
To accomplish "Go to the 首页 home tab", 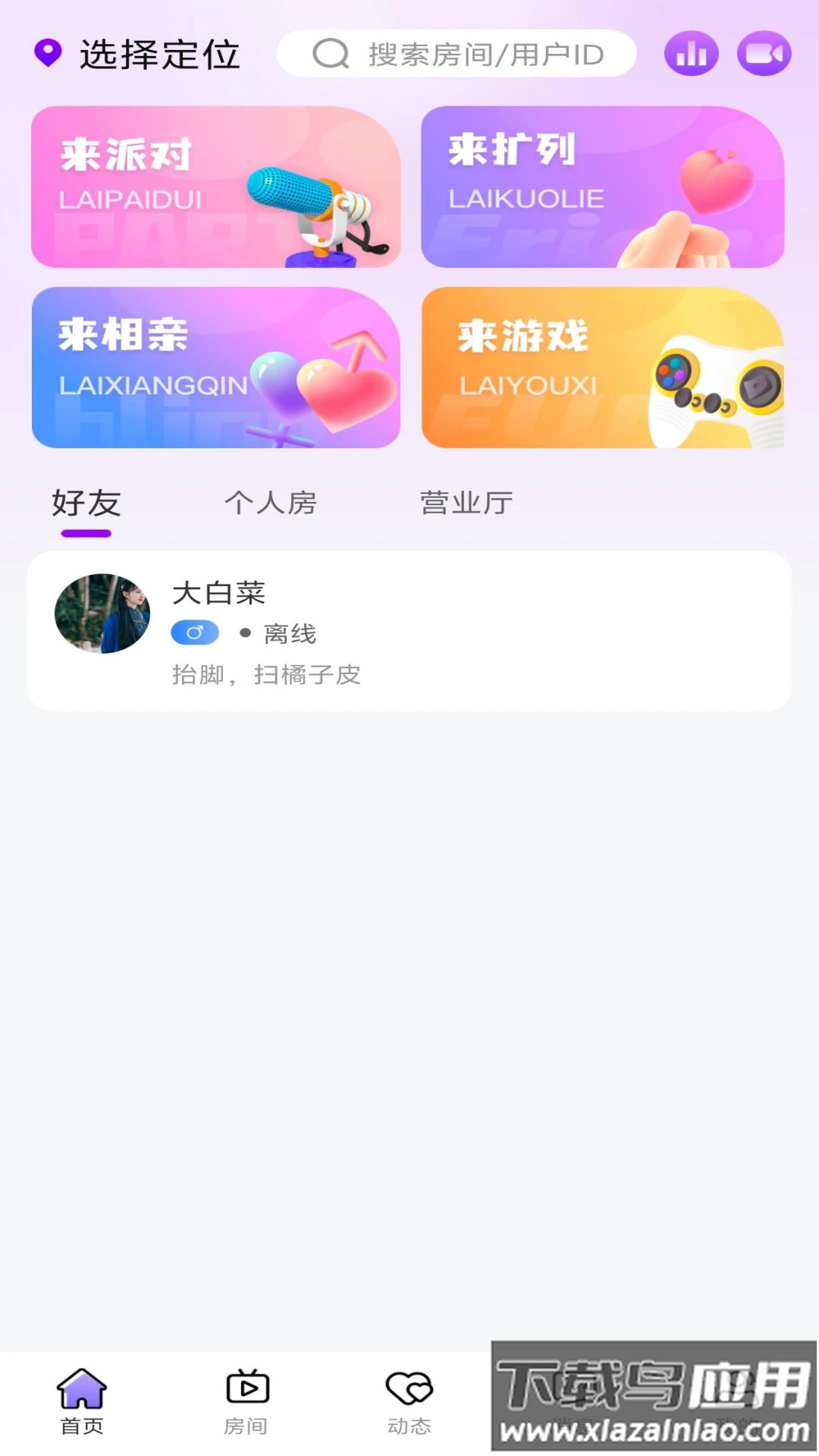I will (82, 1401).
